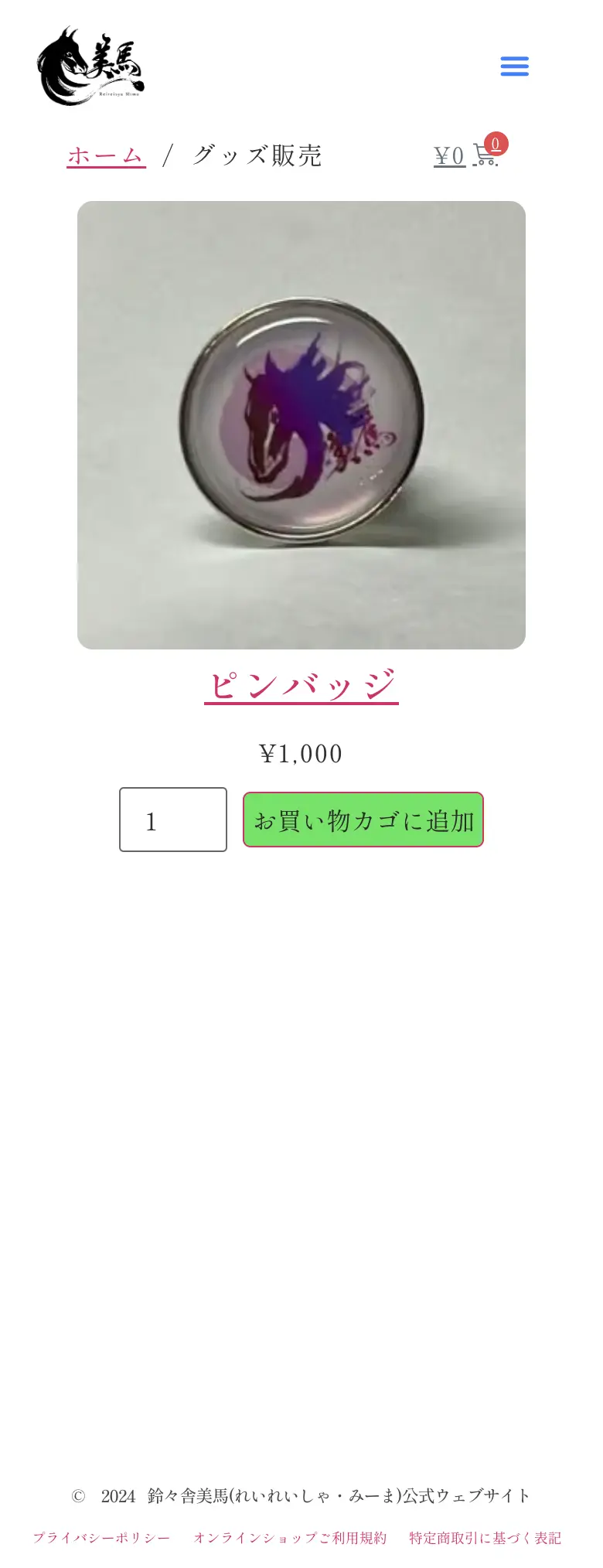Open the pin badge product image

click(301, 425)
